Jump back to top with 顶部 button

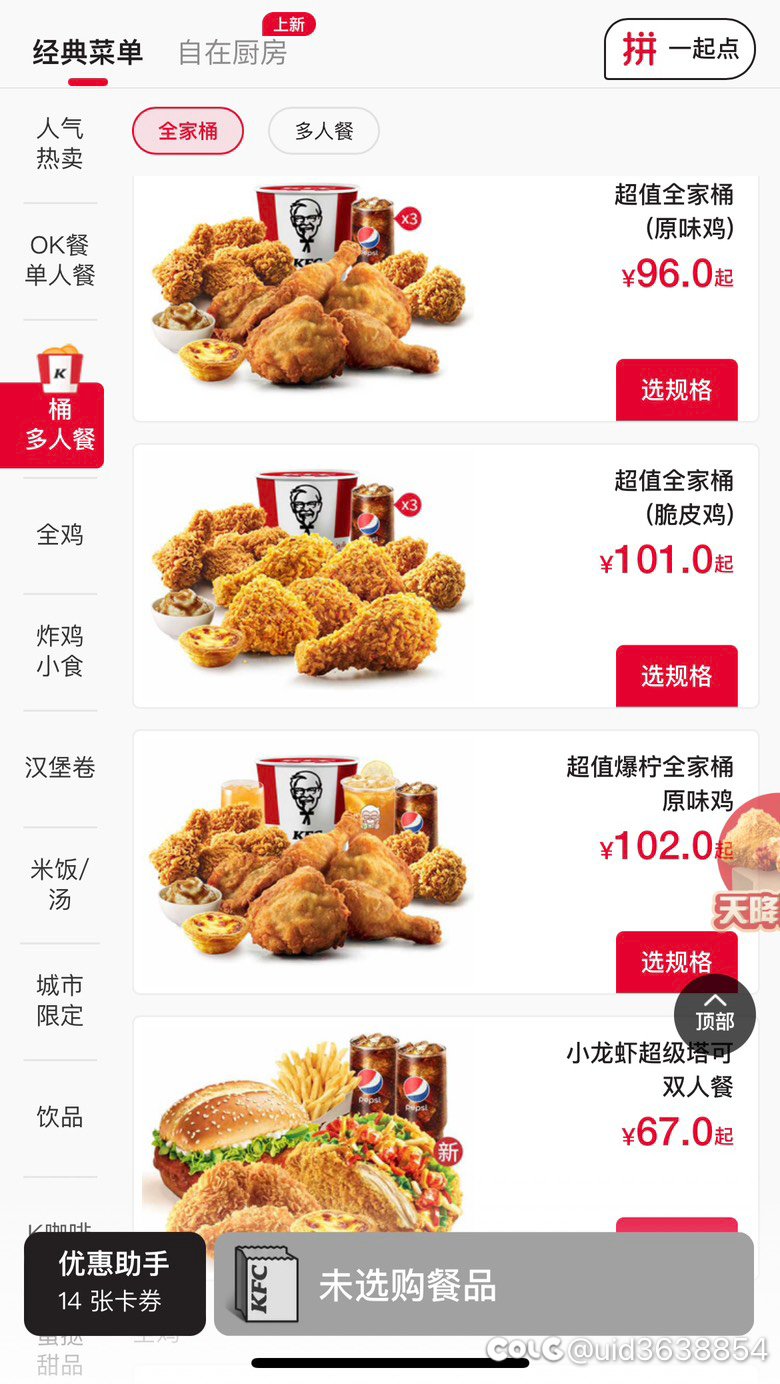click(715, 1013)
